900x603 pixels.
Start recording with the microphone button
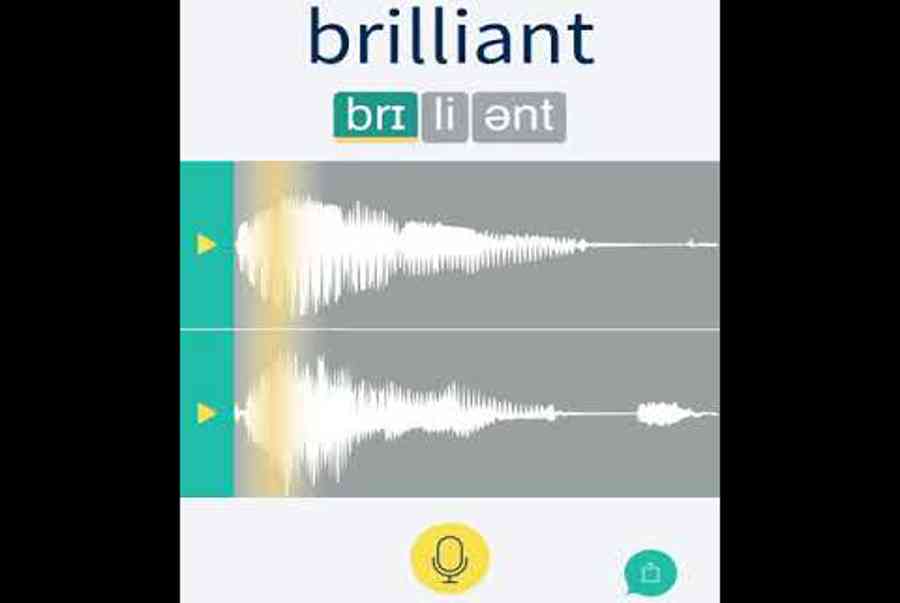tap(450, 558)
